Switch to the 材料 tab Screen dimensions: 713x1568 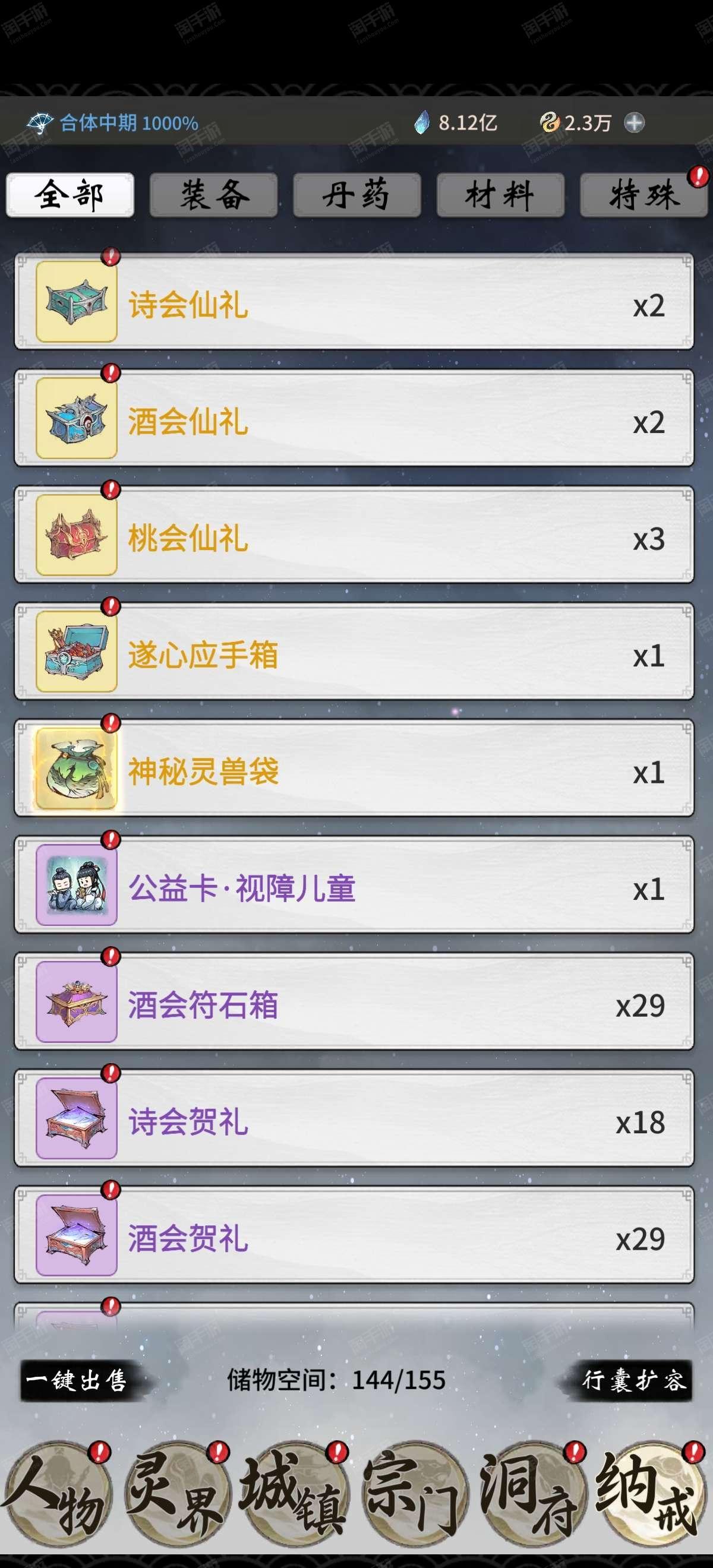pos(500,195)
